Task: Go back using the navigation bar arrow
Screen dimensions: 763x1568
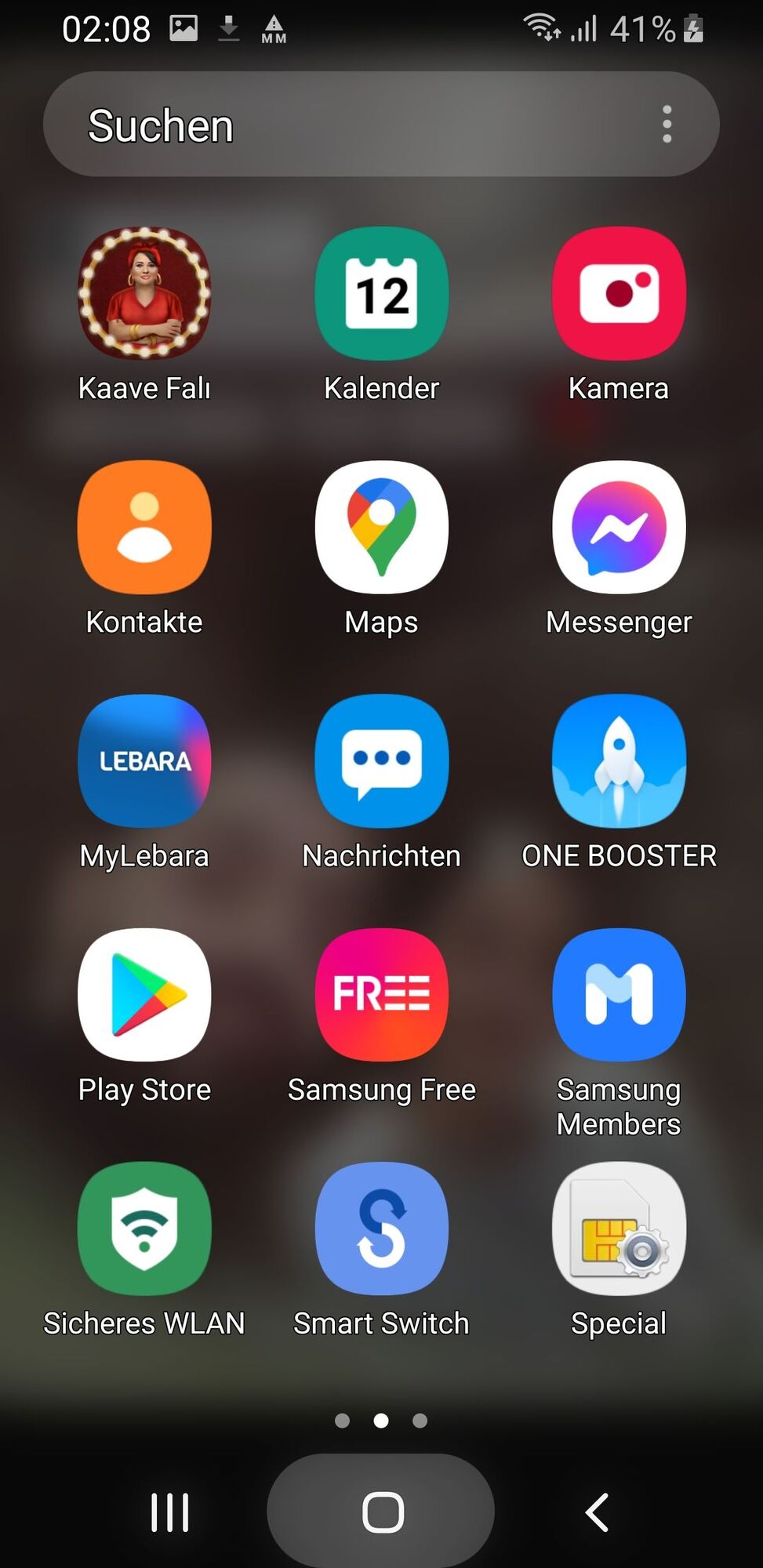Action: coord(597,1512)
